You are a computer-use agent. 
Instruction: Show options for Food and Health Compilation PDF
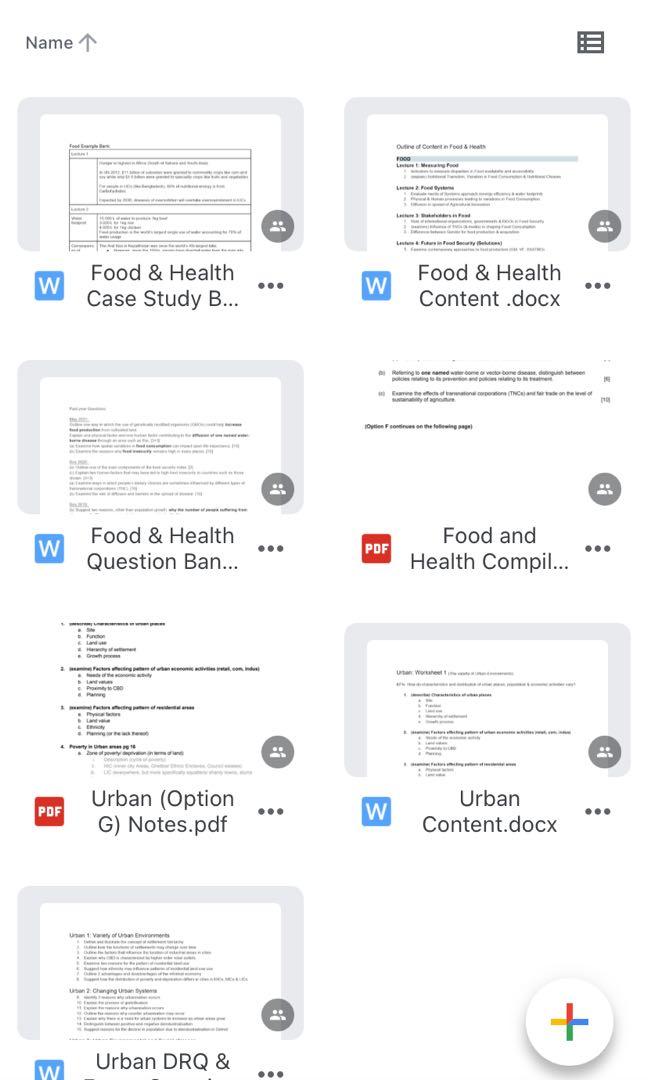click(597, 549)
